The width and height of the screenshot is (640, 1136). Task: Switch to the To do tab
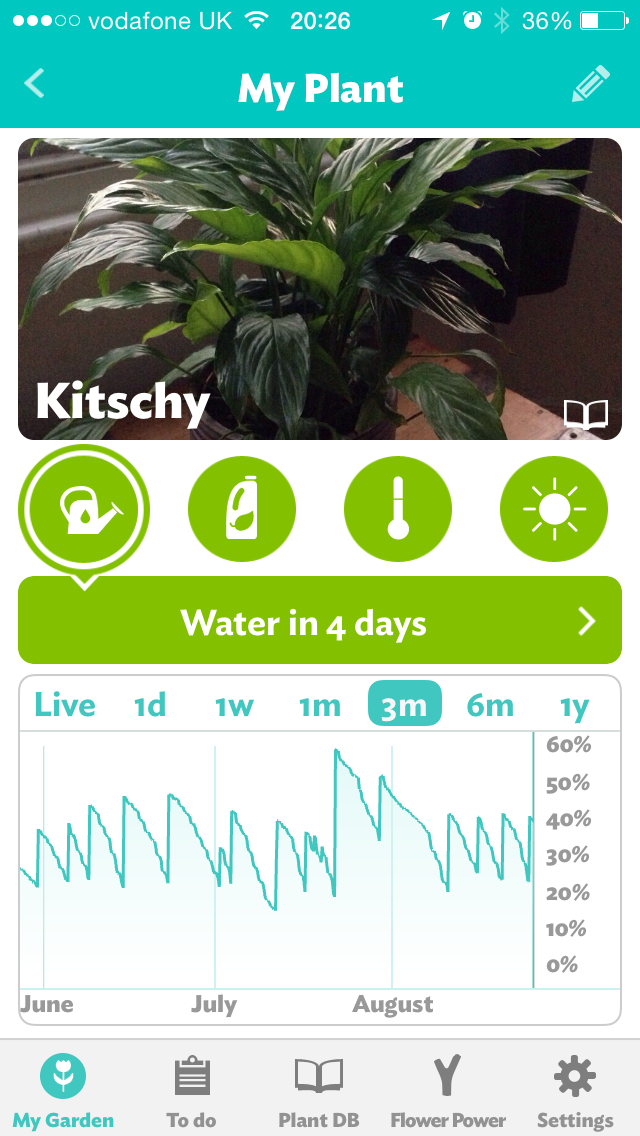(x=192, y=1090)
